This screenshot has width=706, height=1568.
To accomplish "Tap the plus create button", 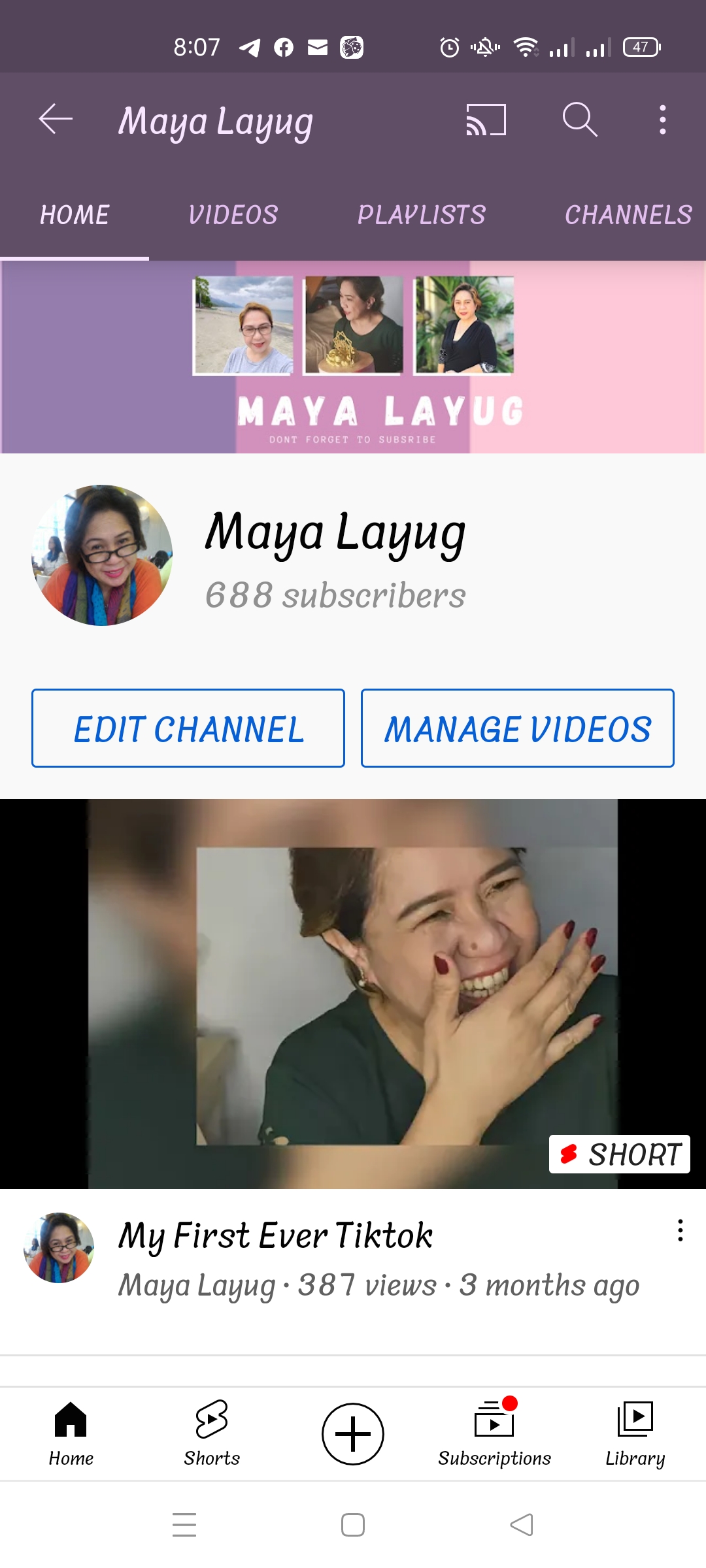I will tap(353, 1434).
